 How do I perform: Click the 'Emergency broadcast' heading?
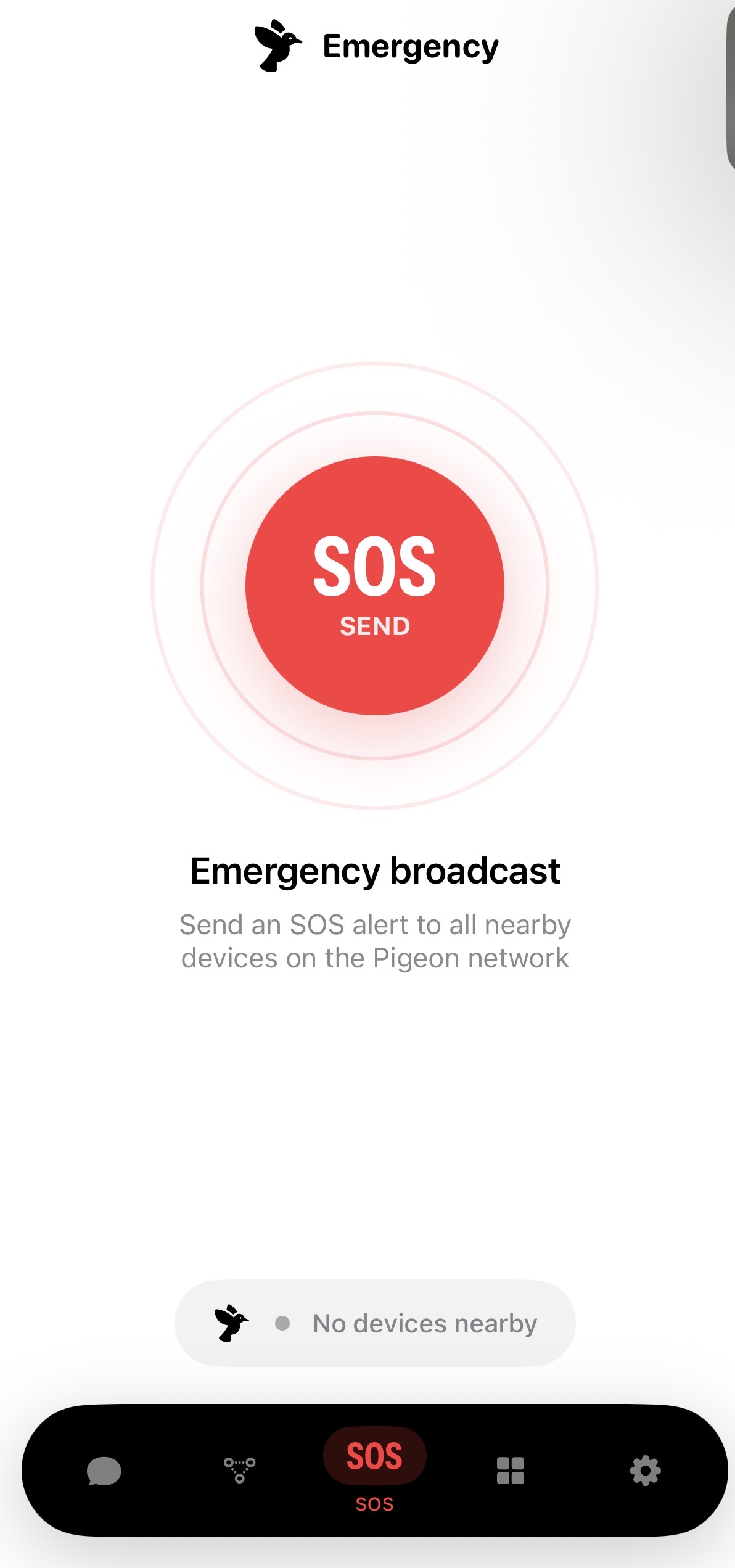[x=374, y=870]
